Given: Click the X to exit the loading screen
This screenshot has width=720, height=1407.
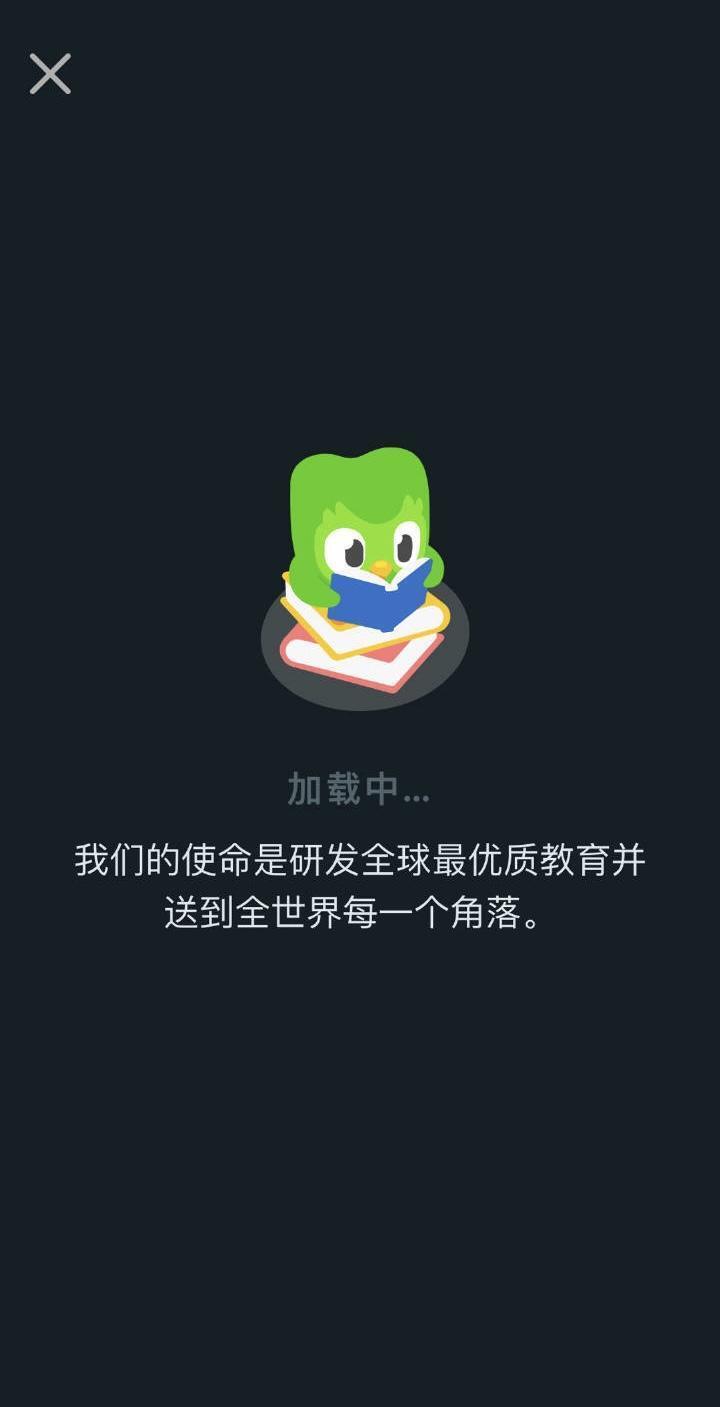Looking at the screenshot, I should [x=49, y=74].
